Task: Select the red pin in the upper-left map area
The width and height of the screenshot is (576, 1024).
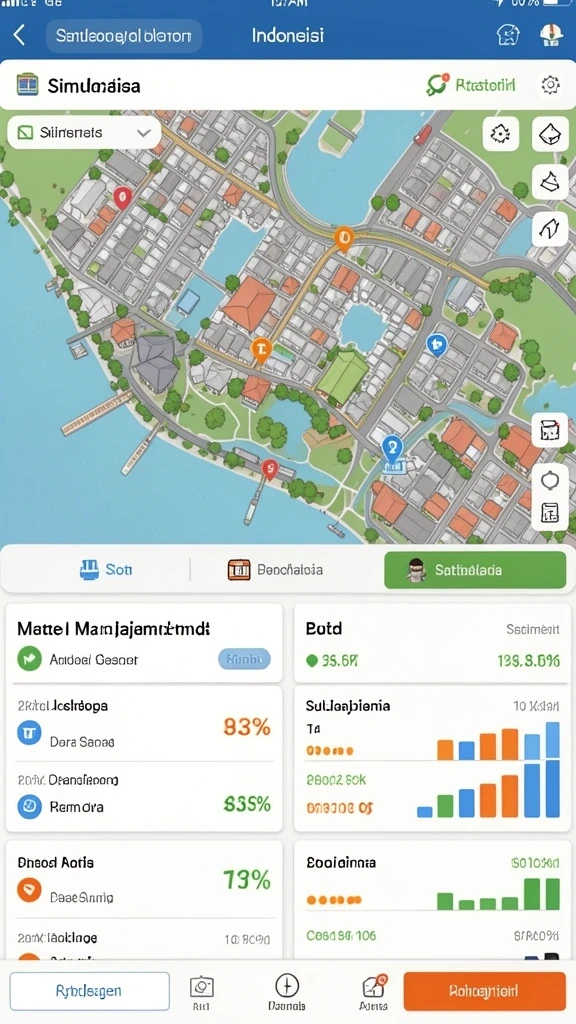Action: [x=123, y=197]
